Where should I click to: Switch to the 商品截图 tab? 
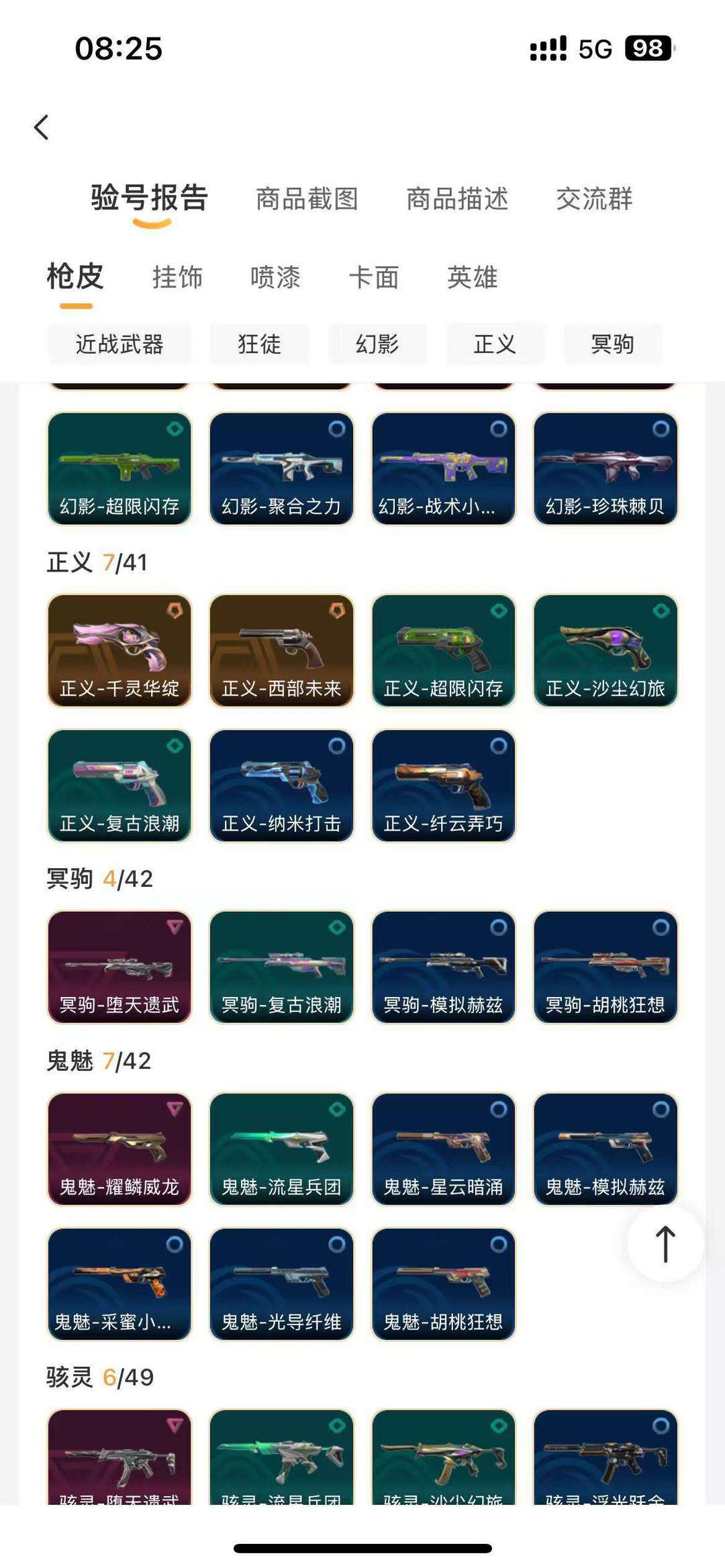point(307,199)
